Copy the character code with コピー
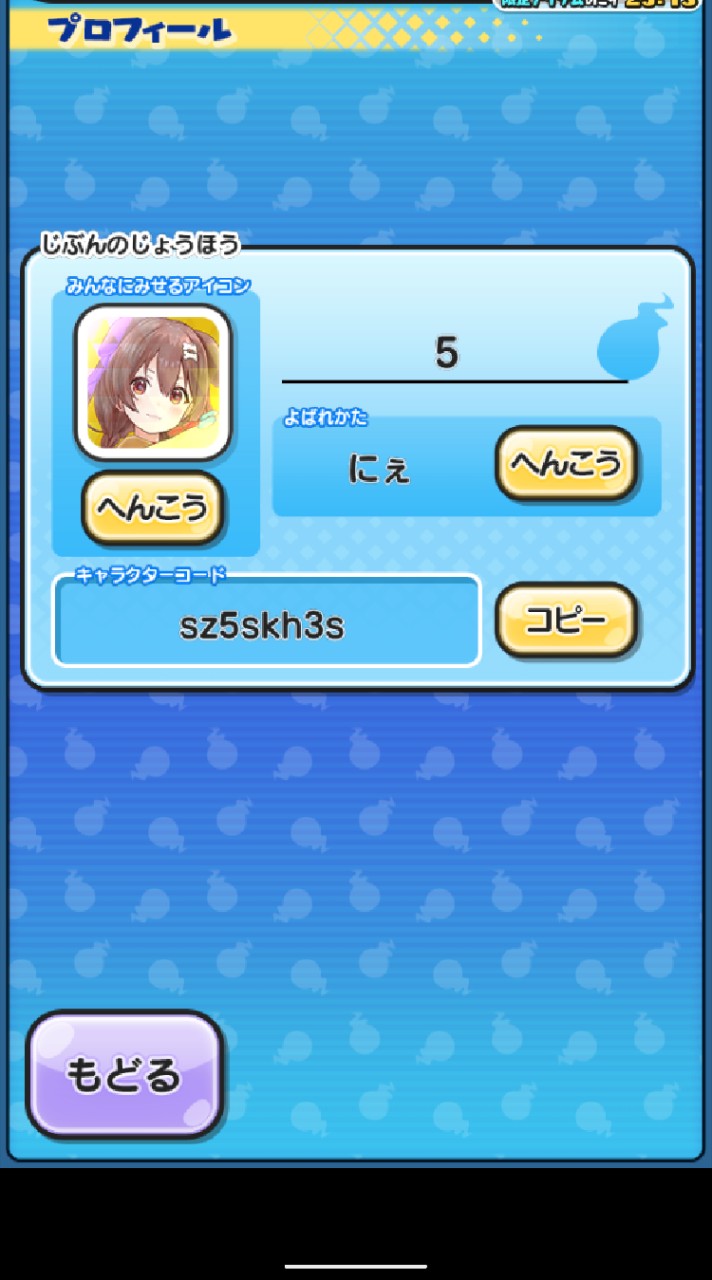Image resolution: width=712 pixels, height=1280 pixels. [x=566, y=621]
